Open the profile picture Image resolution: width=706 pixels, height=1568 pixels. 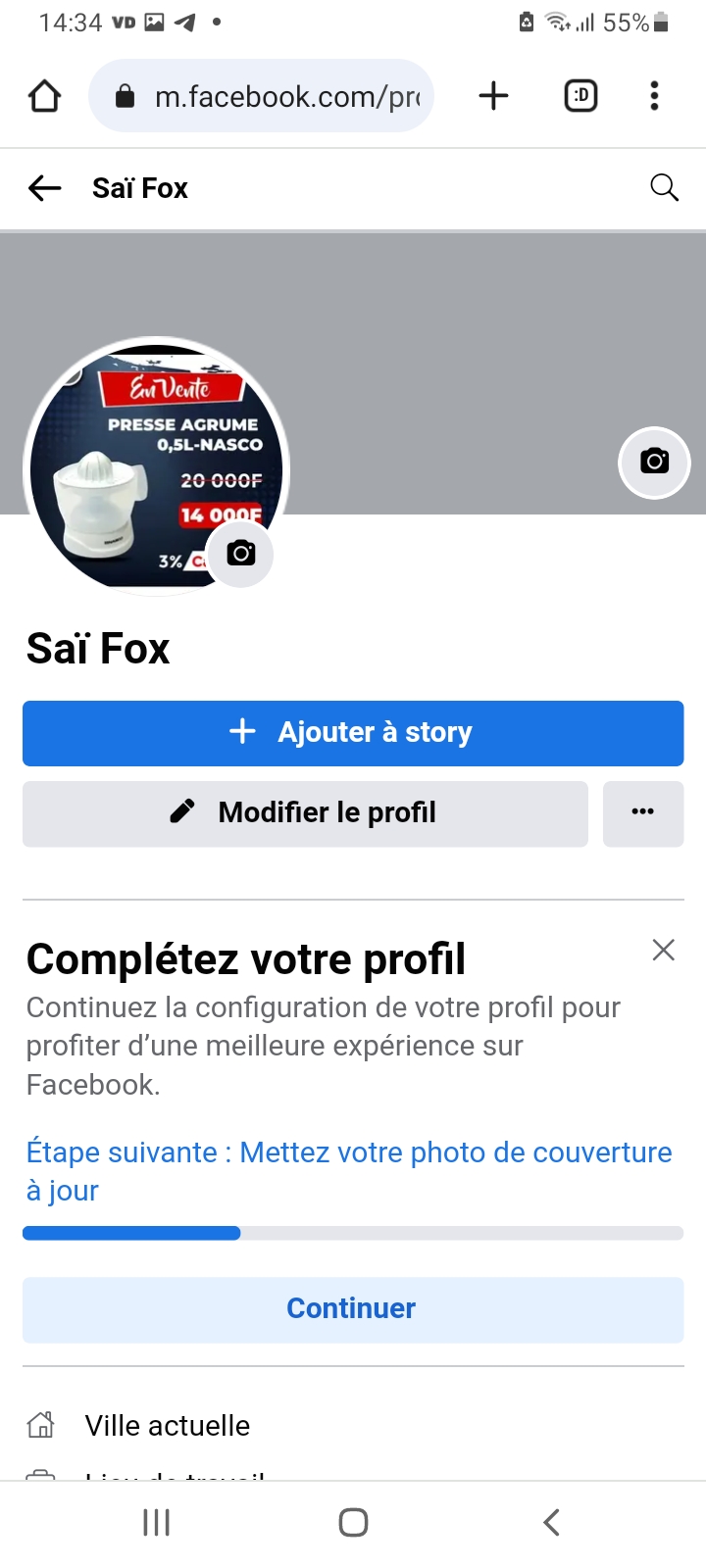(x=157, y=467)
